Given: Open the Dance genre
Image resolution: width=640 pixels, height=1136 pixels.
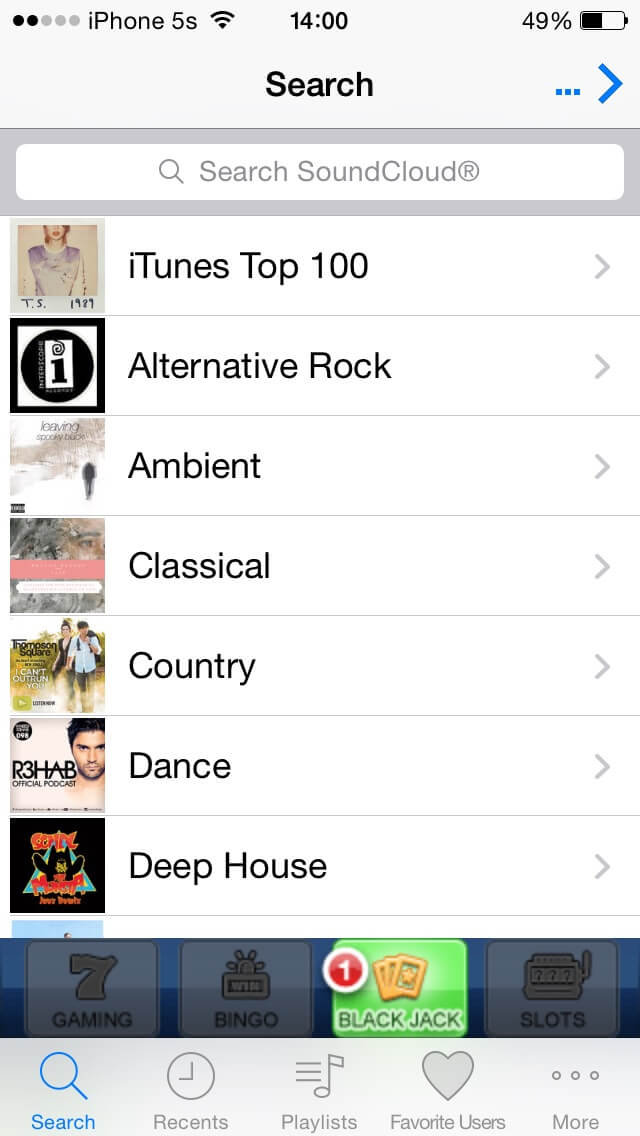Looking at the screenshot, I should click(320, 766).
